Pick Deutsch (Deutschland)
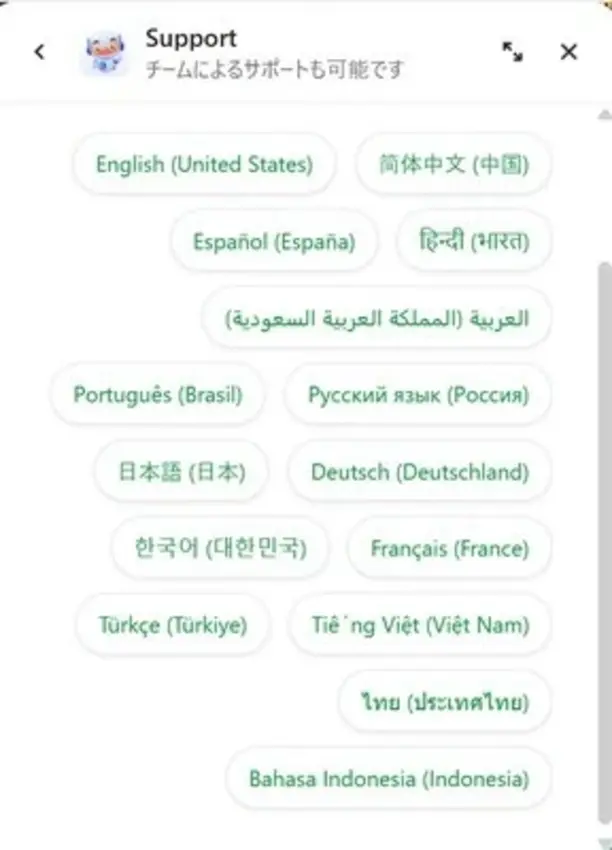 click(x=419, y=471)
